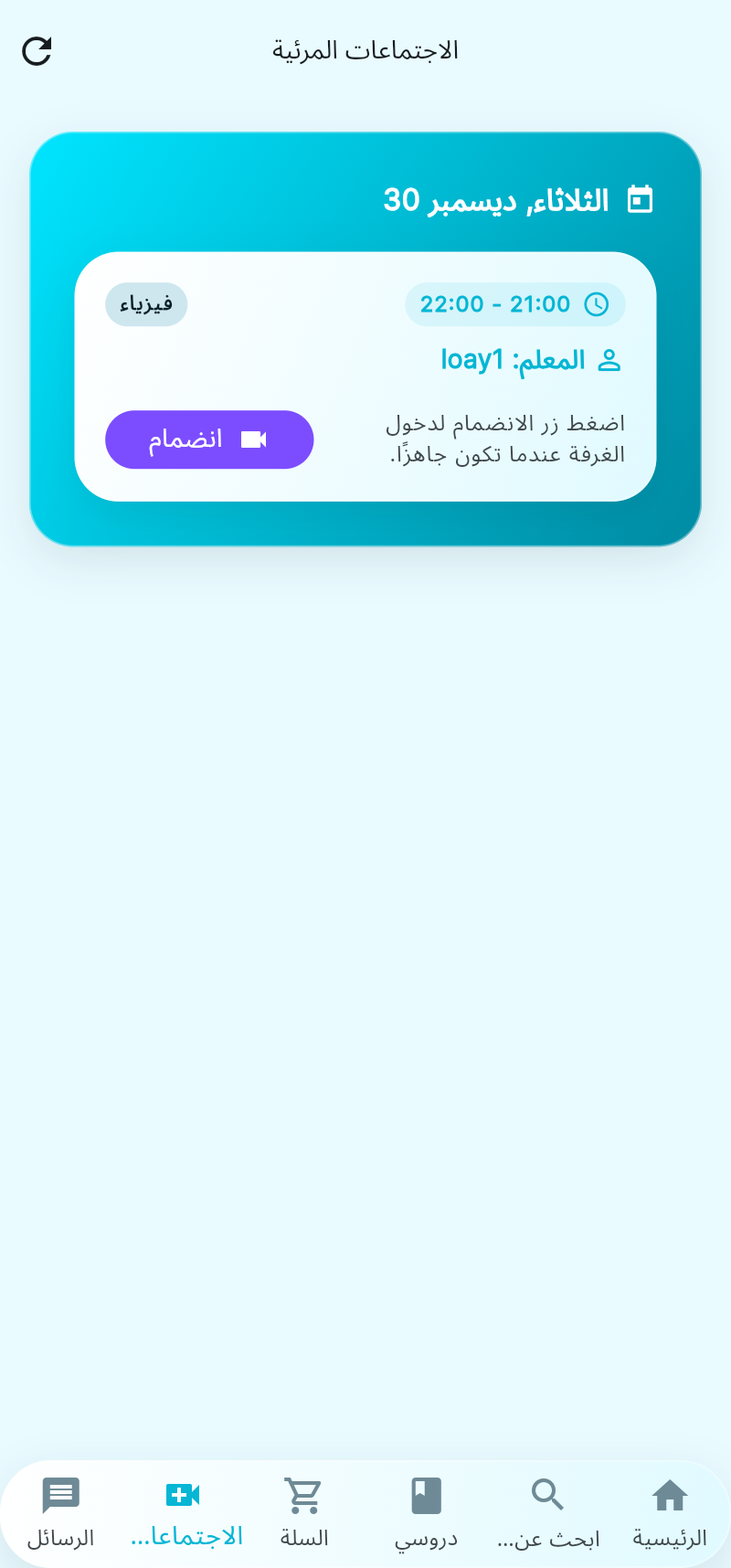Screen dimensions: 731x1568
Task: Open the الثلاثاء meeting card
Action: [x=365, y=338]
